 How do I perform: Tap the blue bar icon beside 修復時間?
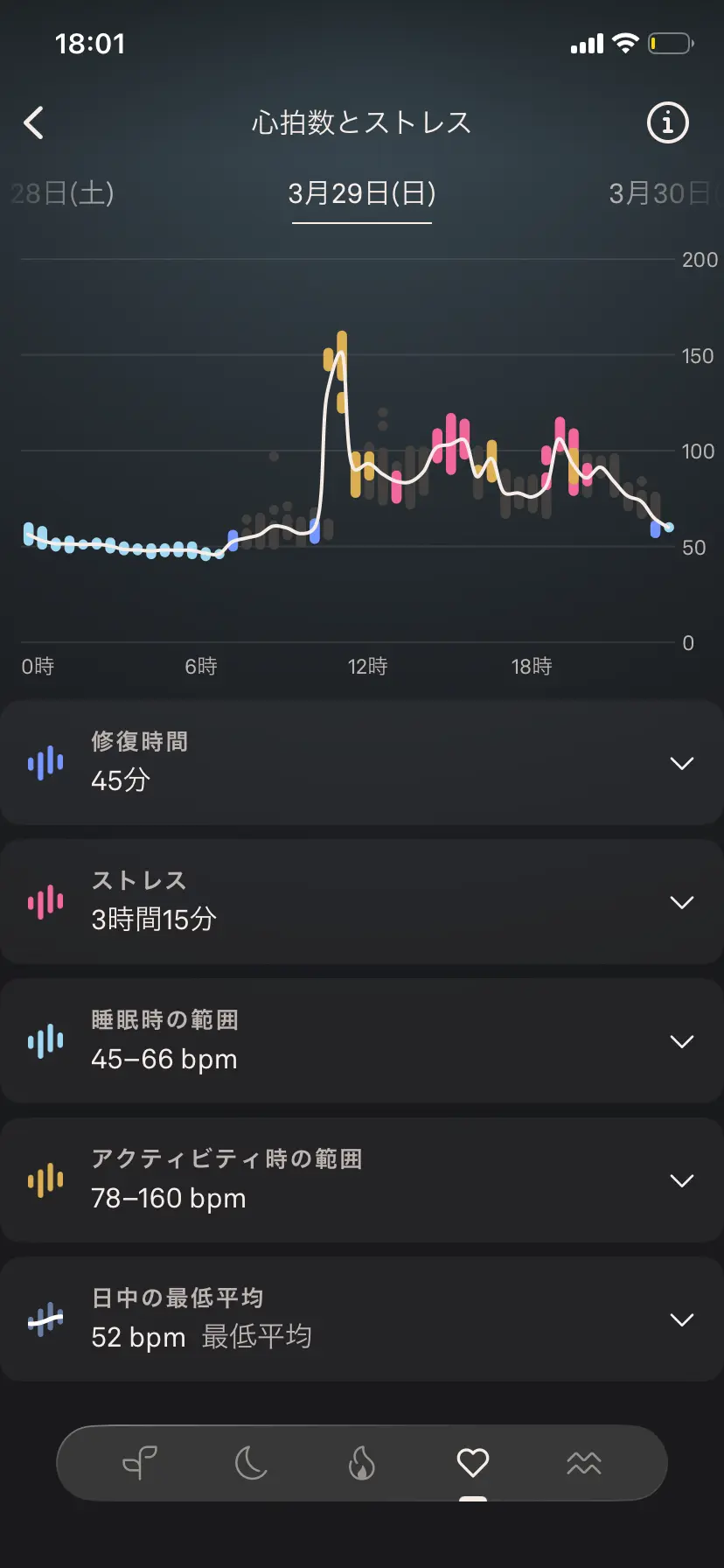45,762
